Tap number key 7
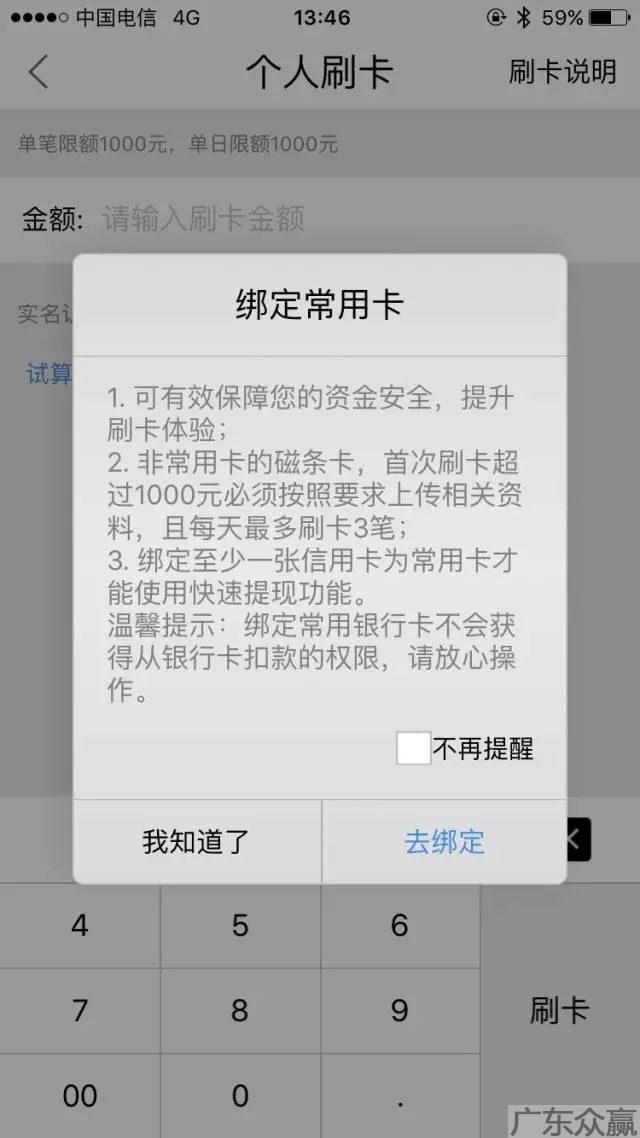Viewport: 640px width, 1138px height. click(x=80, y=1010)
